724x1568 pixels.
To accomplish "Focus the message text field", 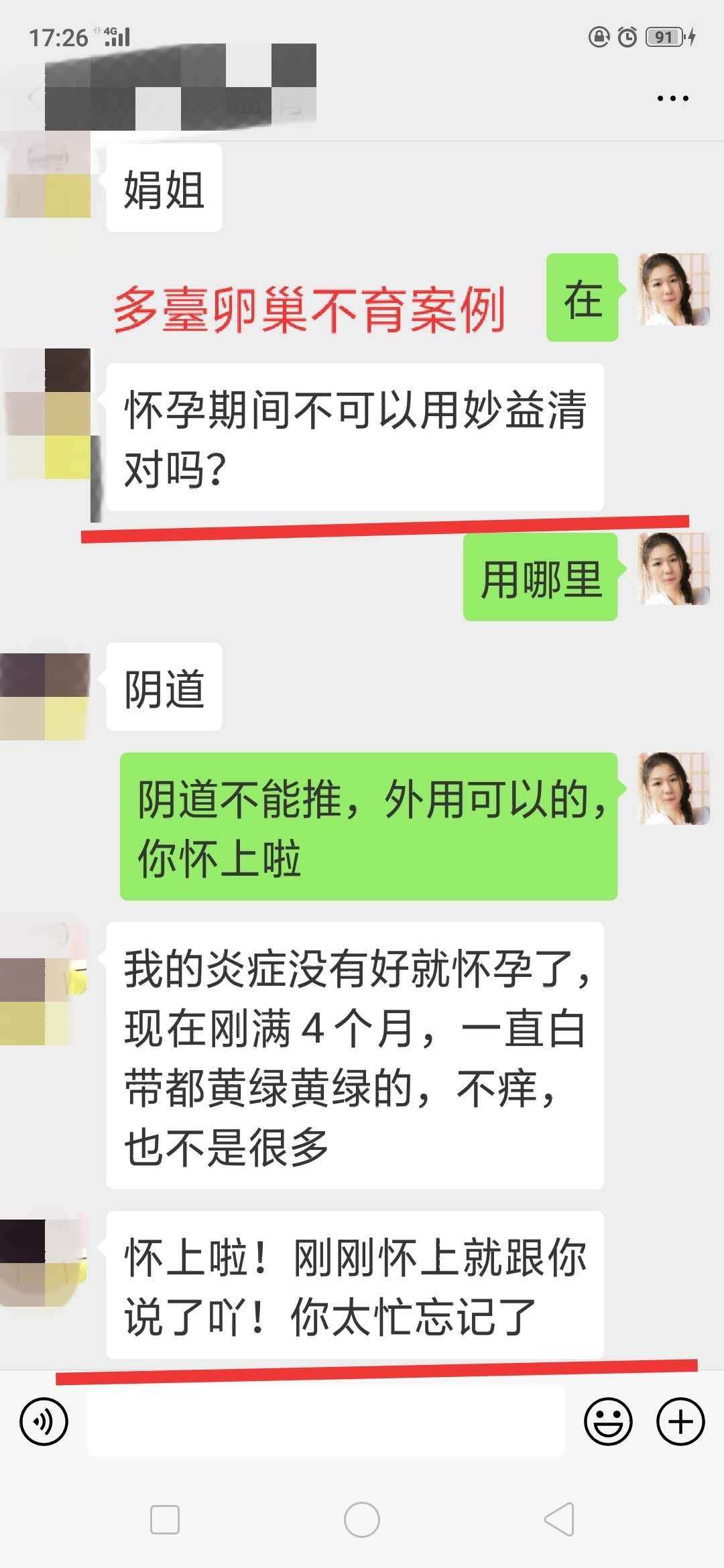I will [326, 1421].
